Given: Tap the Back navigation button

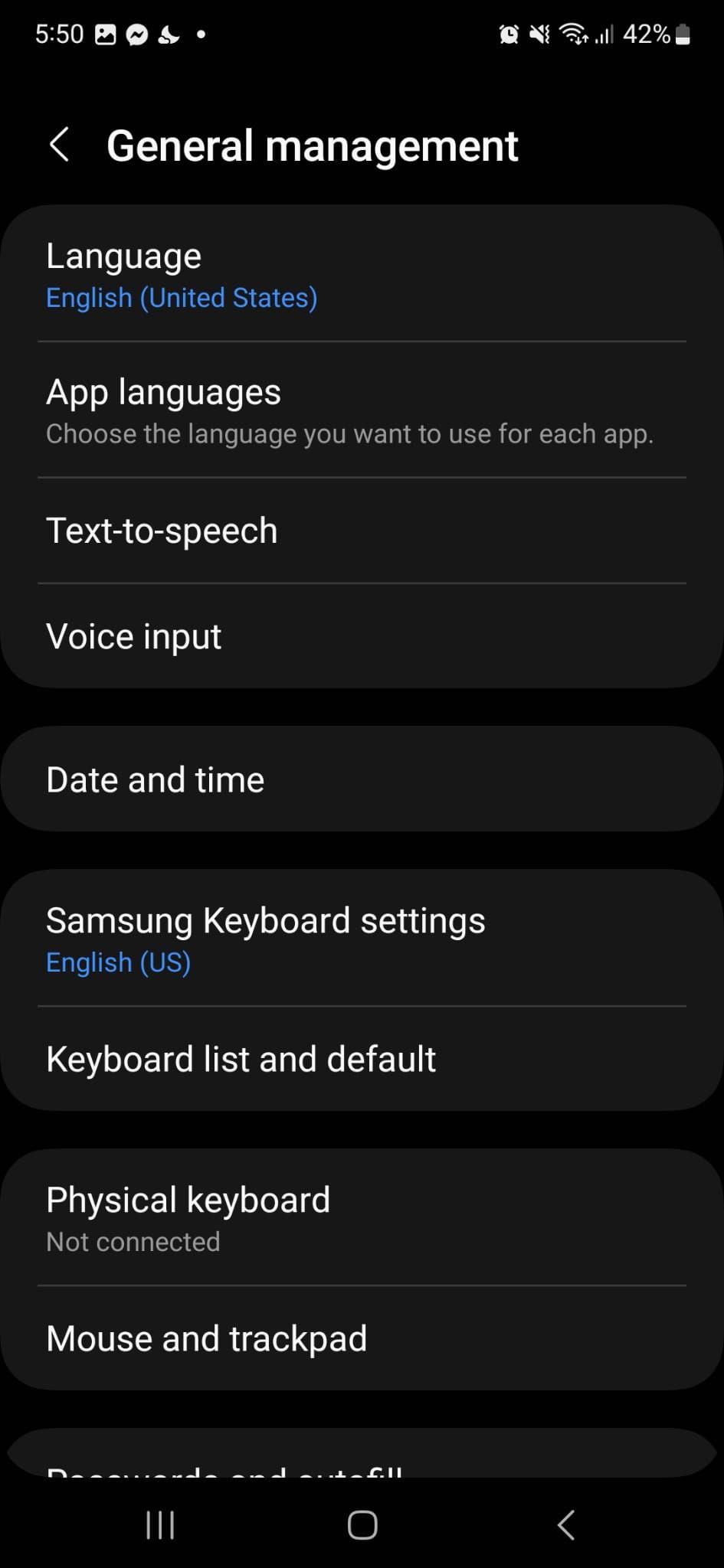Looking at the screenshot, I should click(x=565, y=1524).
